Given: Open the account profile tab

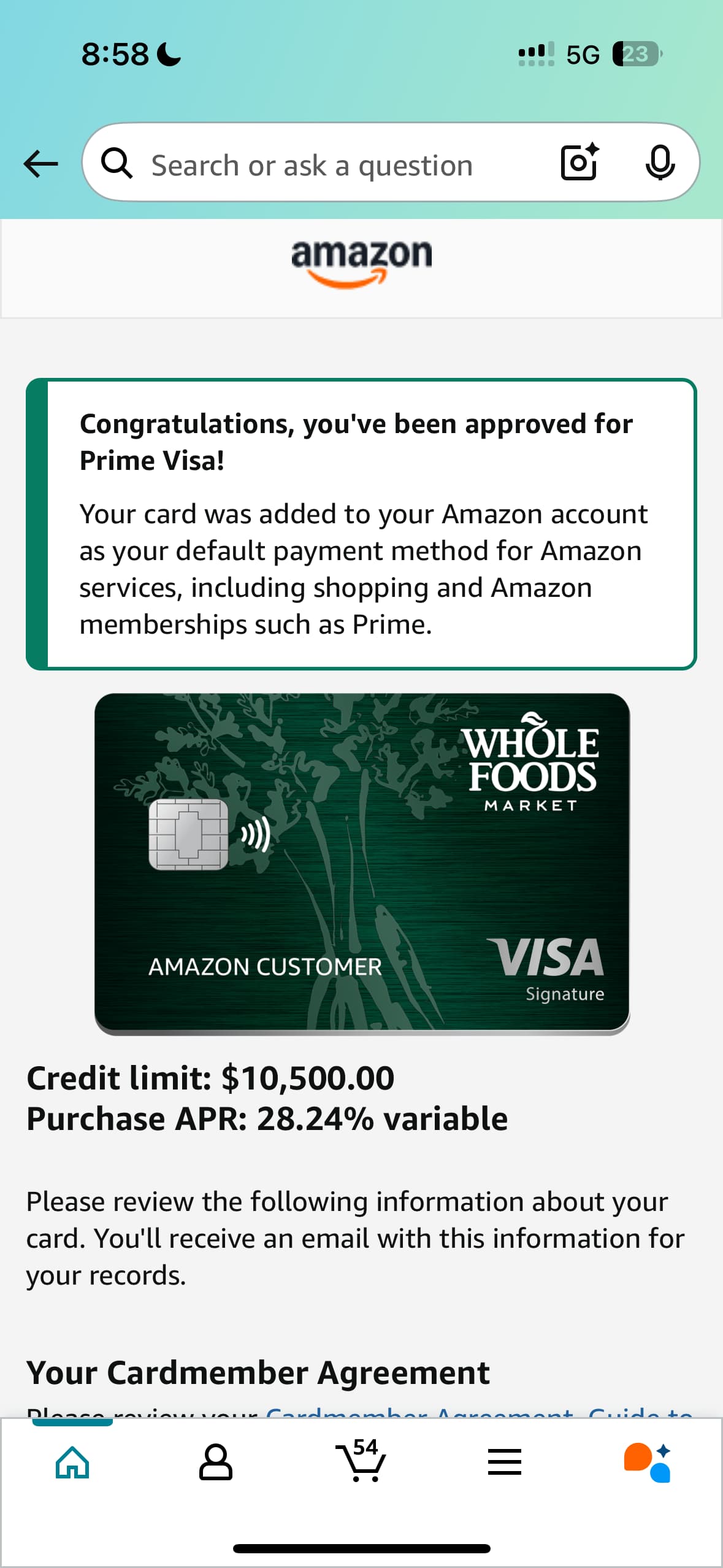Looking at the screenshot, I should point(216,1462).
